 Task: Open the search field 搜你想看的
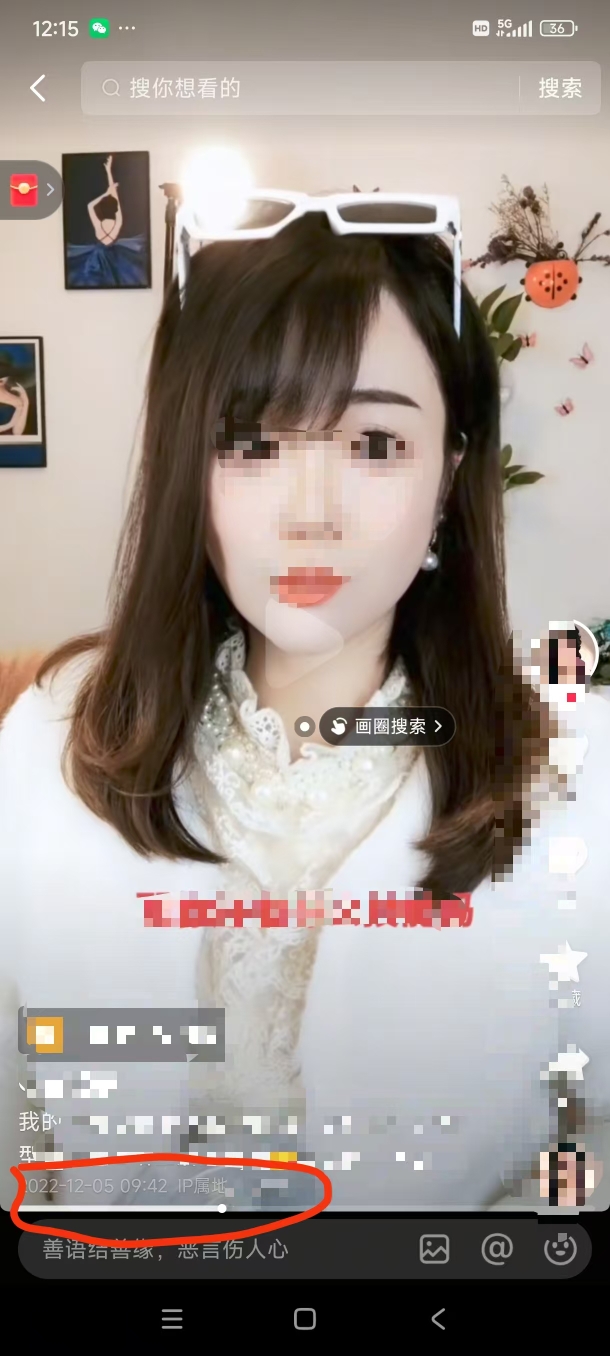click(x=300, y=88)
